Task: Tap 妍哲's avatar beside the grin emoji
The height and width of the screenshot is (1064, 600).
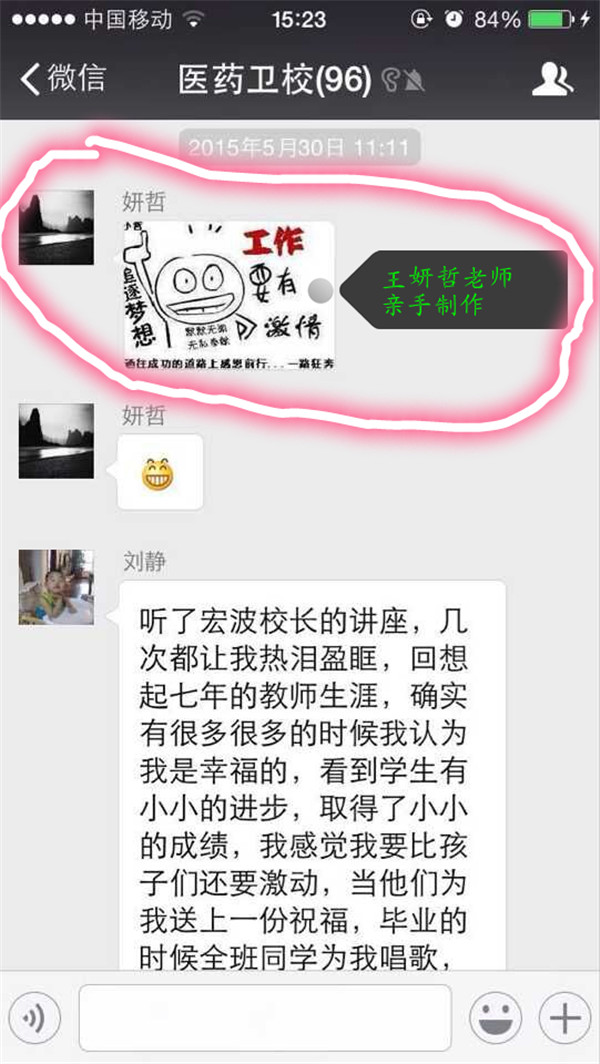Action: coord(56,441)
